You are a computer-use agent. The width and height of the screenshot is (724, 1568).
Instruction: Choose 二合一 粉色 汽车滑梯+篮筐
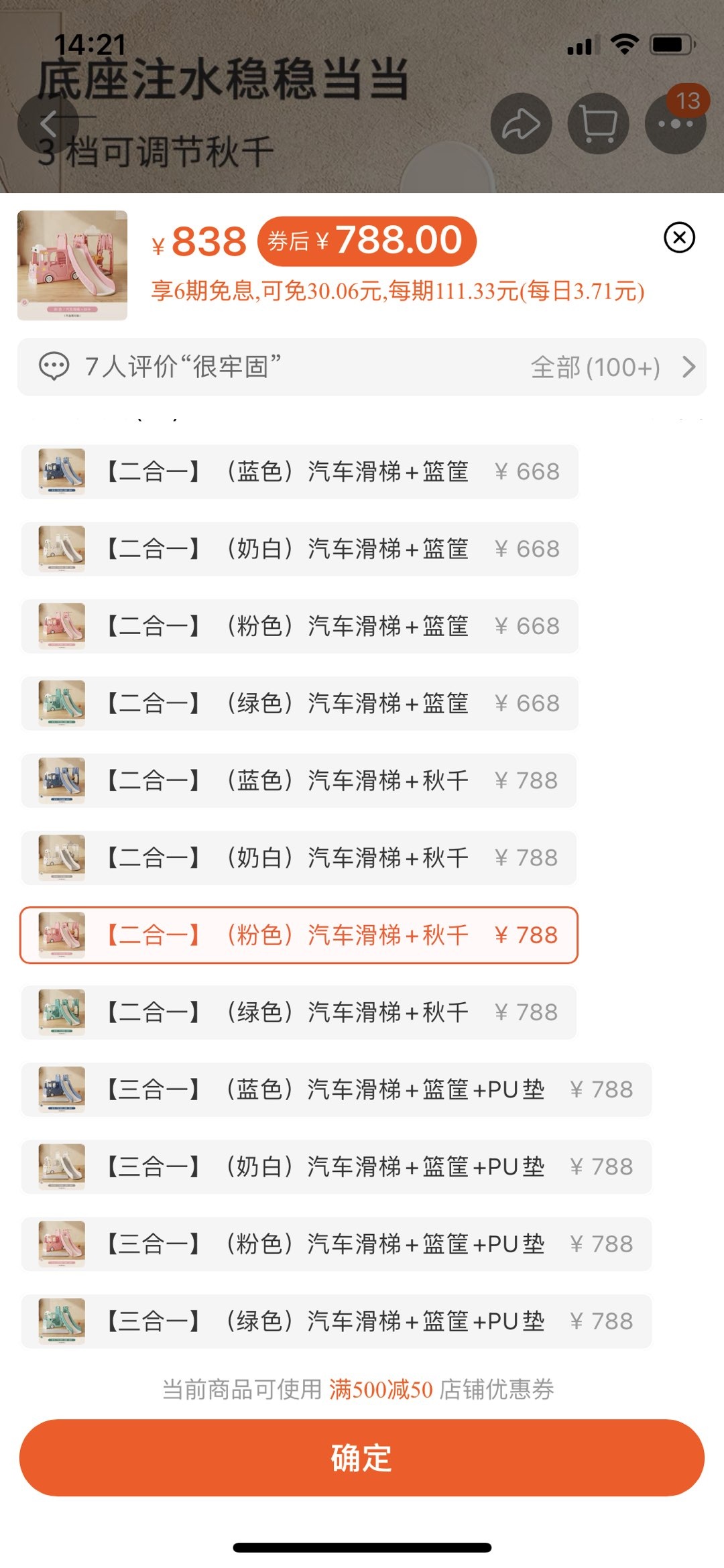pos(300,626)
